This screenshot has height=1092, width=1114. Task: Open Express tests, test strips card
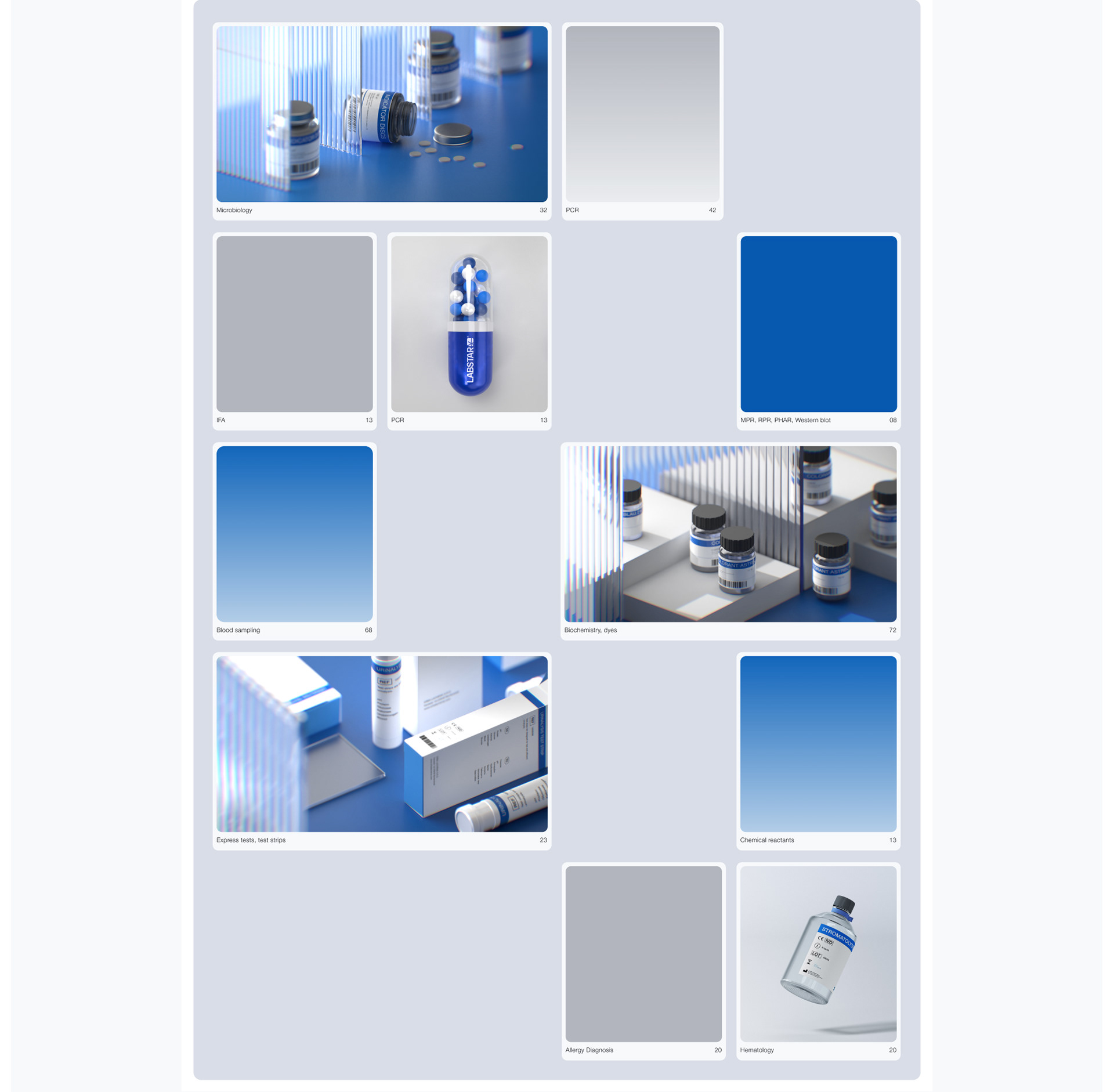click(382, 744)
